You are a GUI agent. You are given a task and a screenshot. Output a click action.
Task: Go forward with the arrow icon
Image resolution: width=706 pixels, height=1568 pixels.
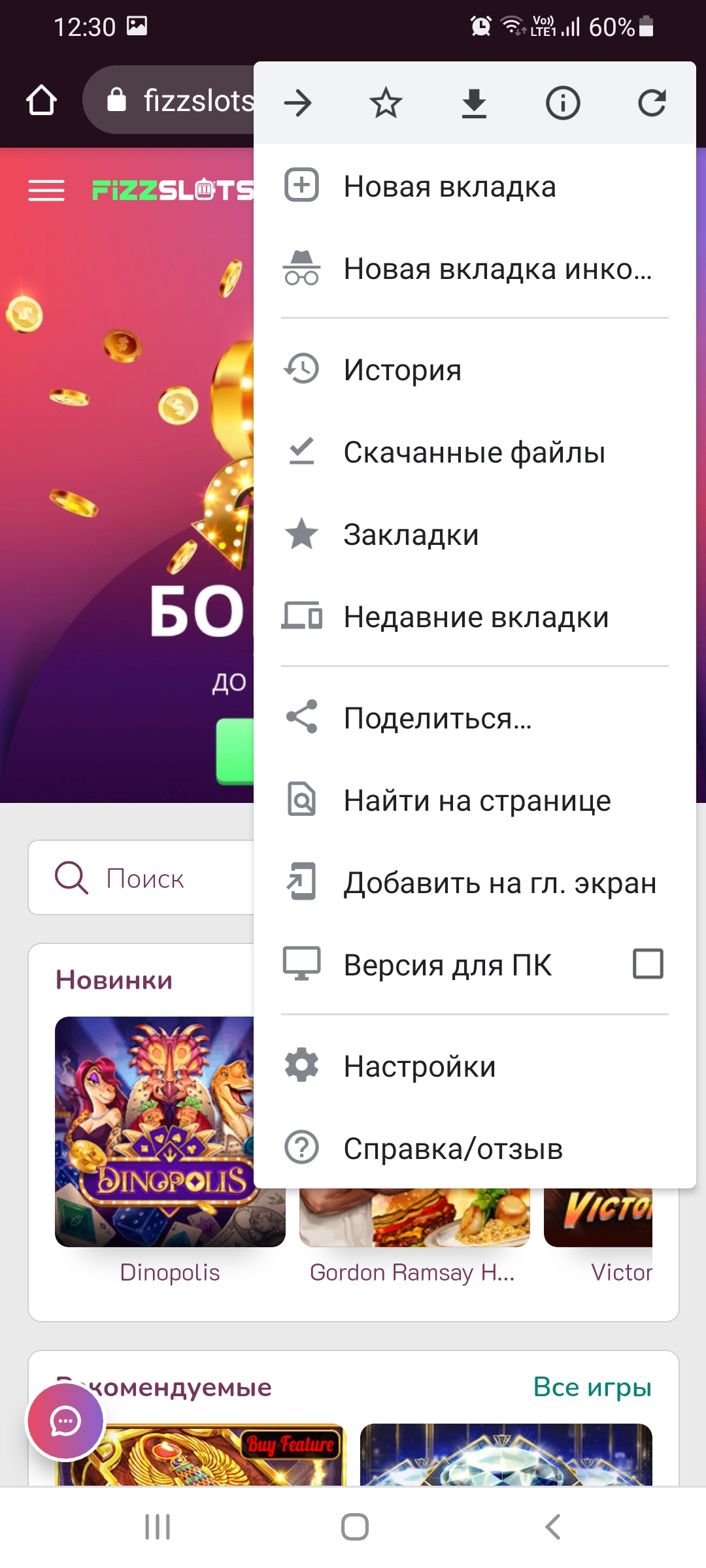coord(298,103)
